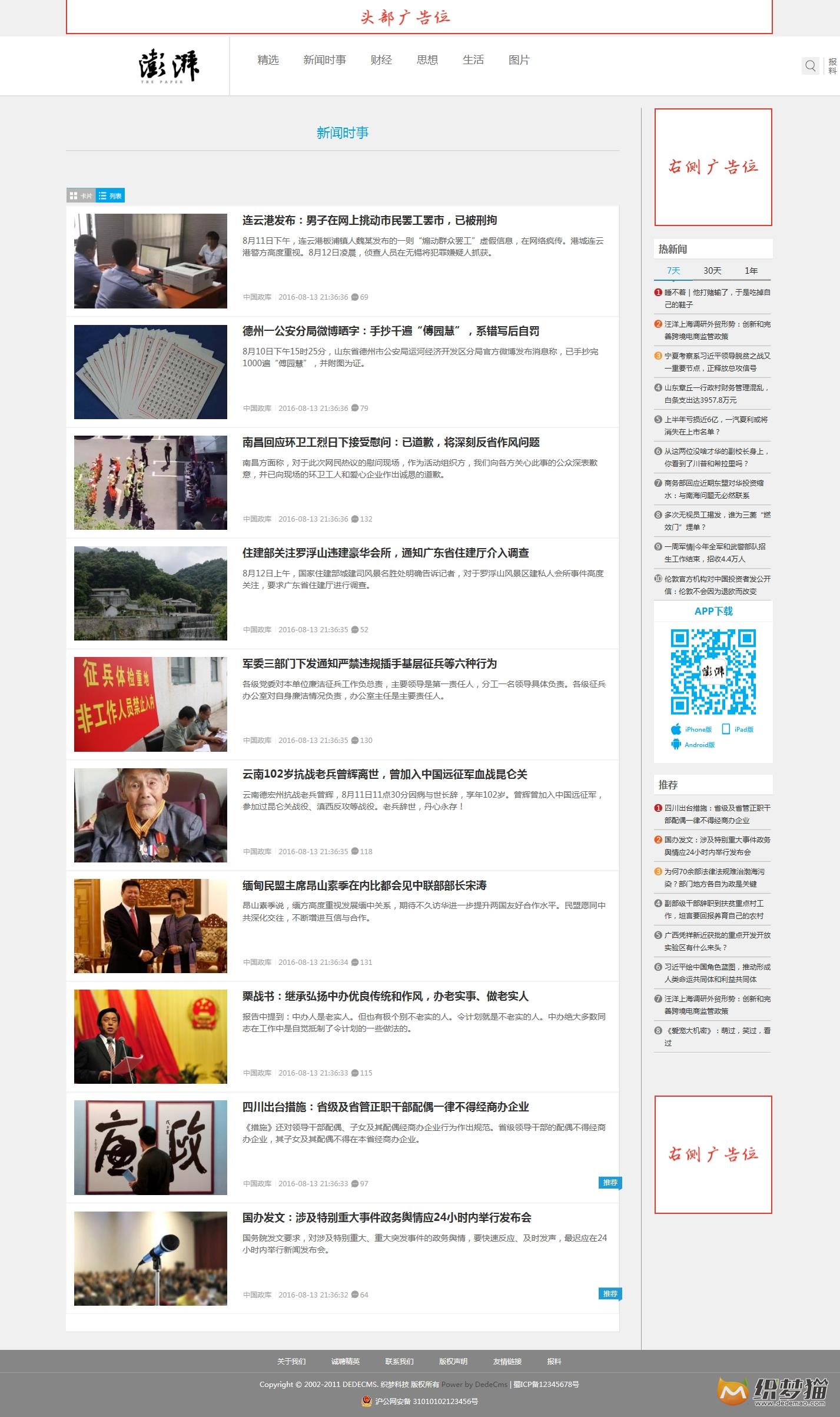
Task: Open the search magnifier icon
Action: [810, 66]
